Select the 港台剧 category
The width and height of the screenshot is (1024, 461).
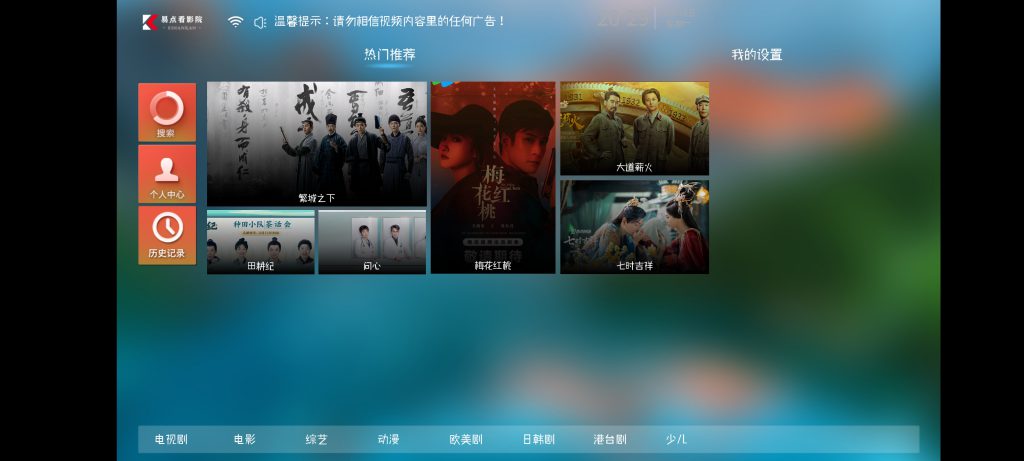coord(609,440)
